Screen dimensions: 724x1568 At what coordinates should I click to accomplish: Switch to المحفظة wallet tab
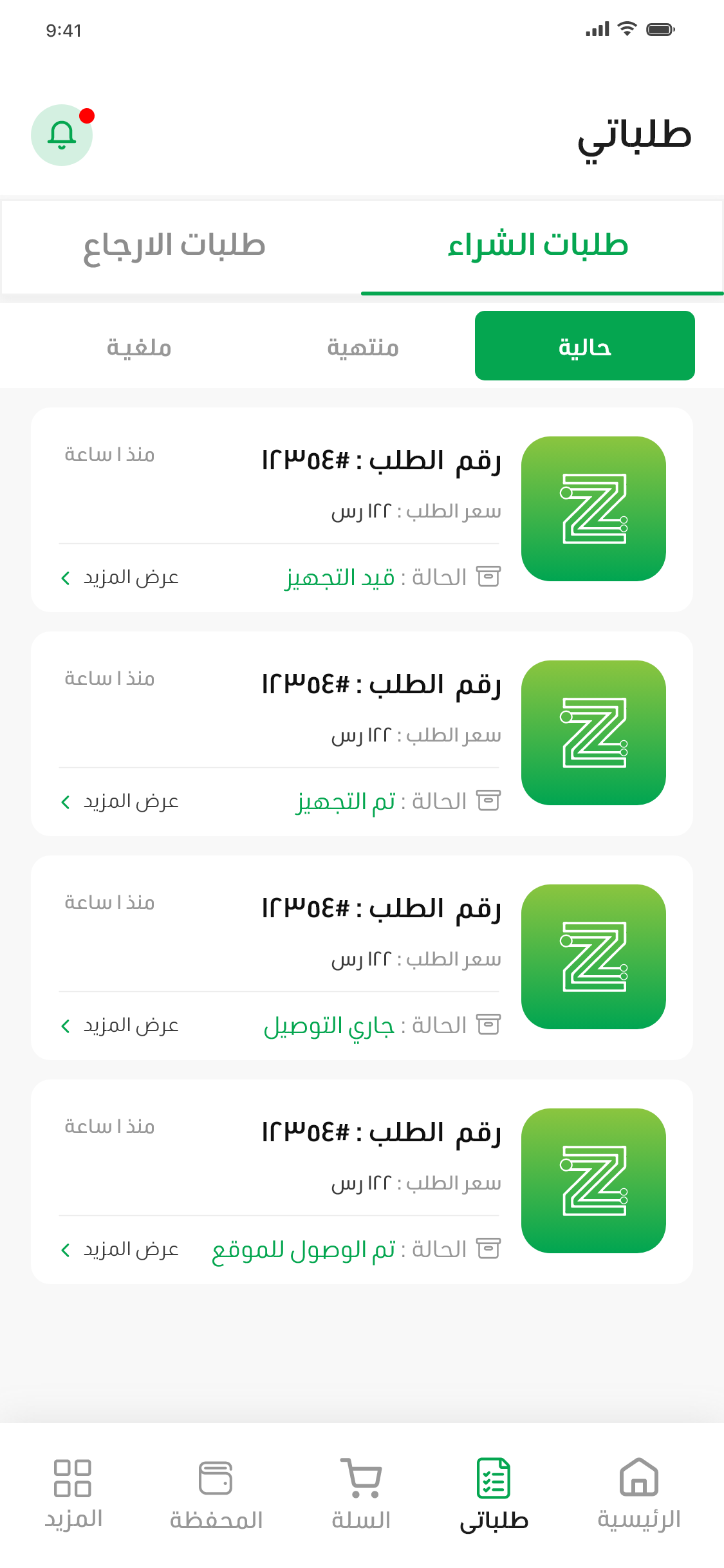click(x=216, y=1493)
